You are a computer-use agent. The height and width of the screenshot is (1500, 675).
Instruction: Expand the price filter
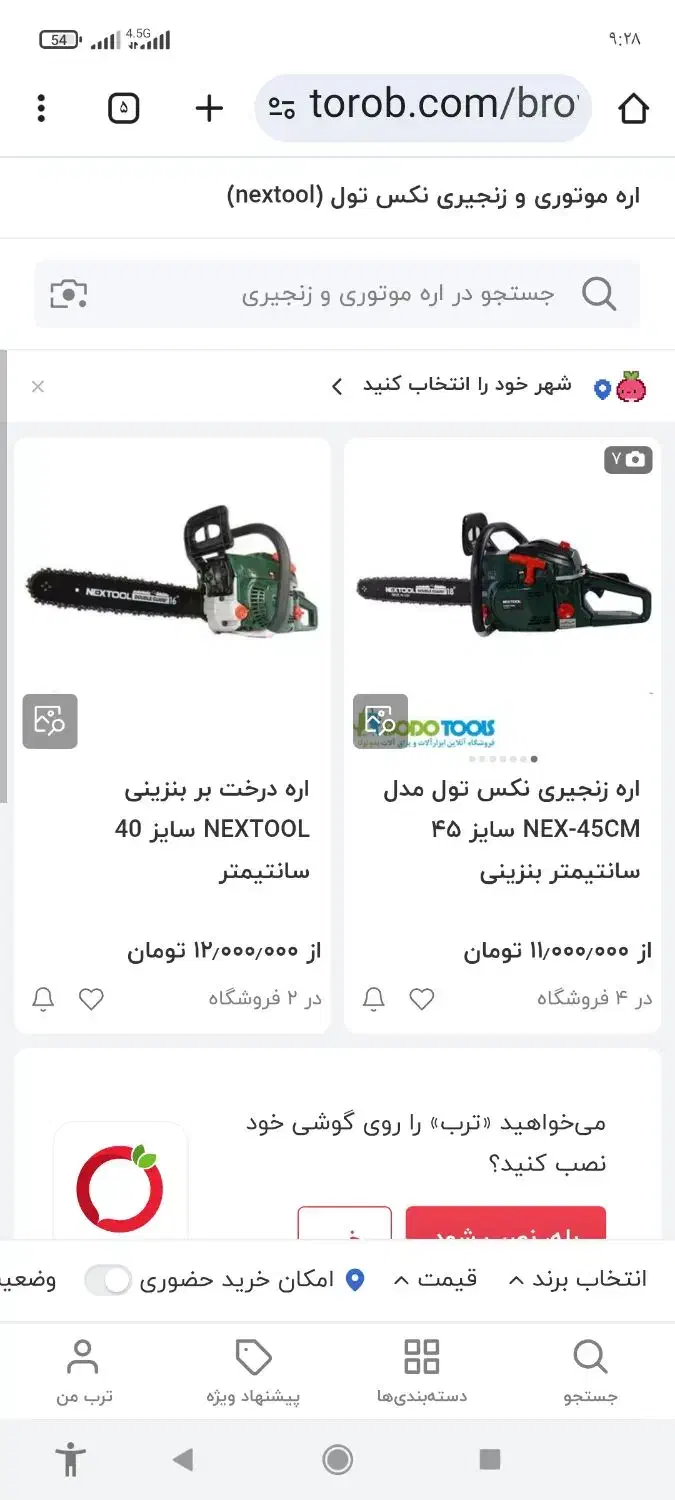pyautogui.click(x=436, y=1279)
